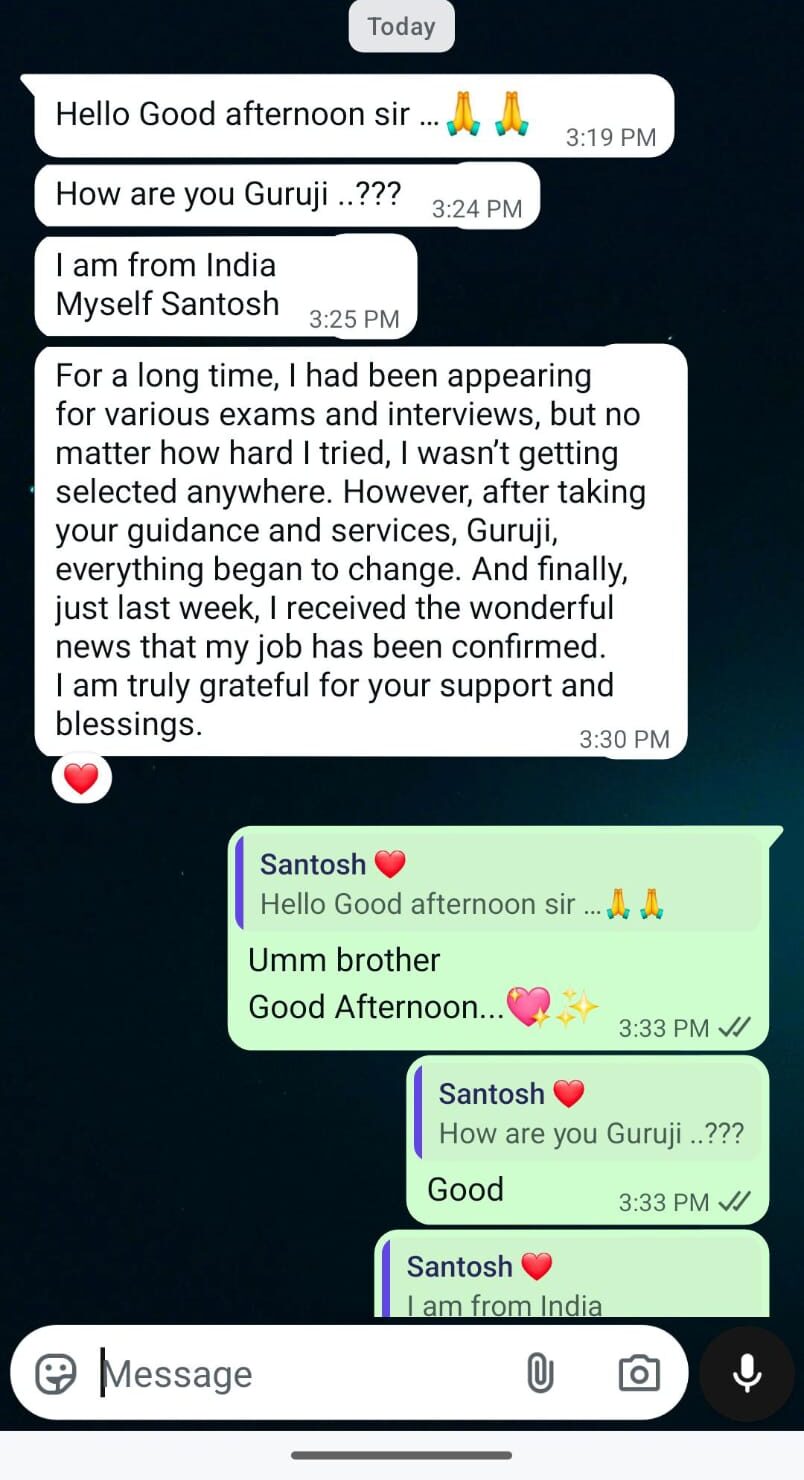Tap the Message text field
The image size is (804, 1480).
[300, 1374]
